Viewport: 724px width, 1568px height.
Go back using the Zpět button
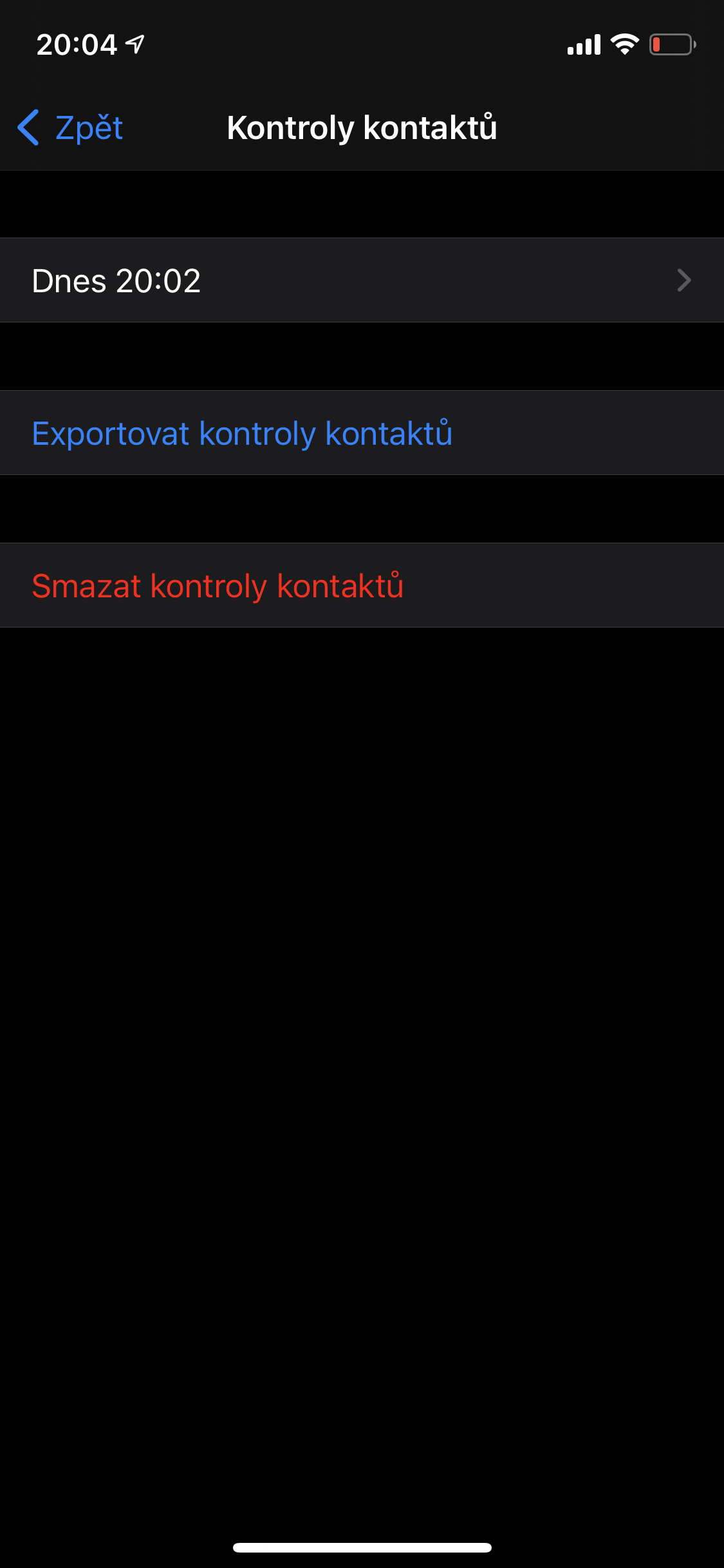(71, 127)
